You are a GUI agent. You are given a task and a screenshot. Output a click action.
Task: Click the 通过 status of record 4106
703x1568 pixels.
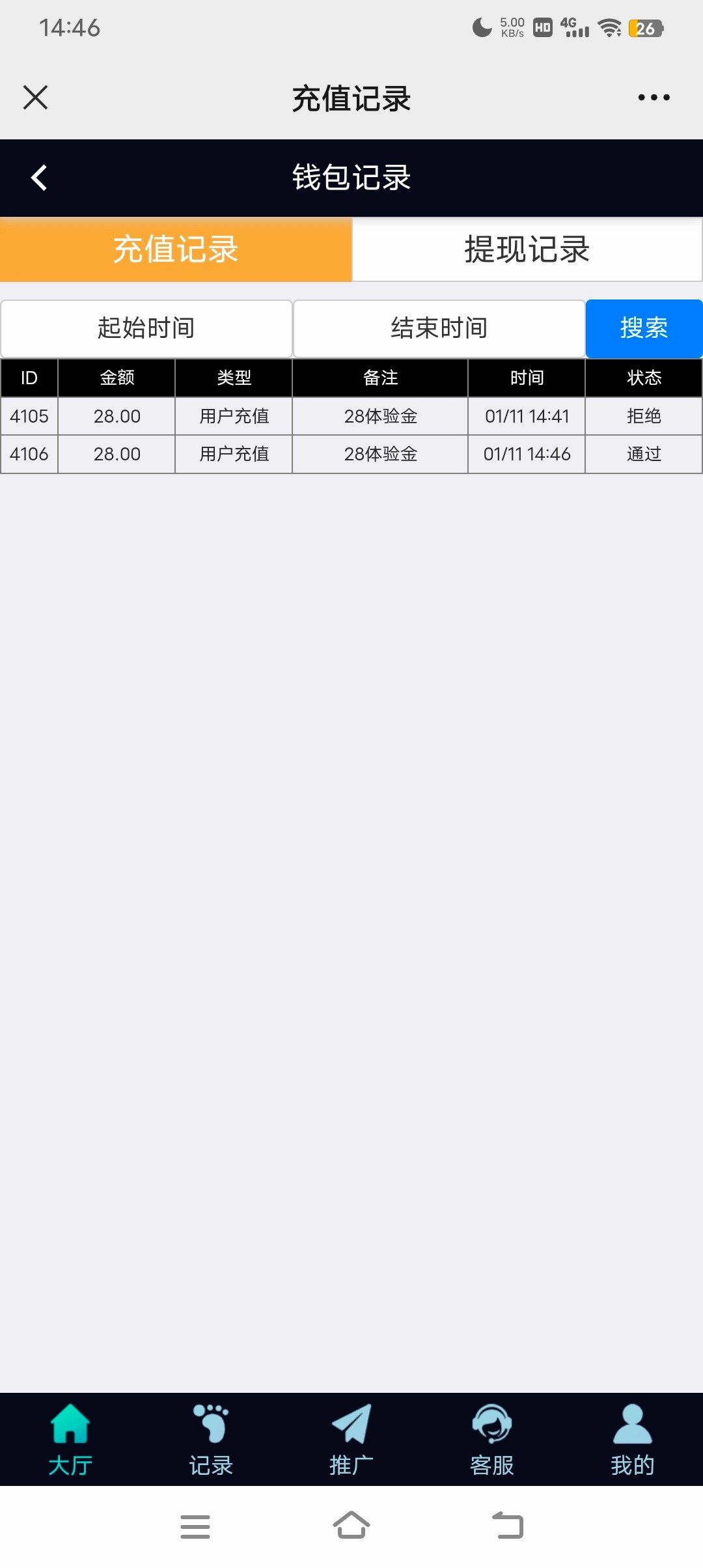coord(642,454)
